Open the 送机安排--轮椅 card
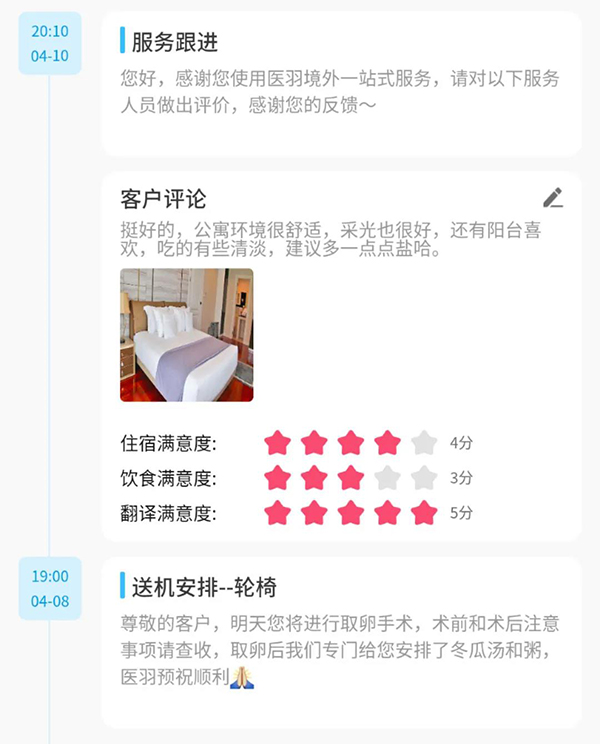The image size is (600, 744). tap(340, 640)
